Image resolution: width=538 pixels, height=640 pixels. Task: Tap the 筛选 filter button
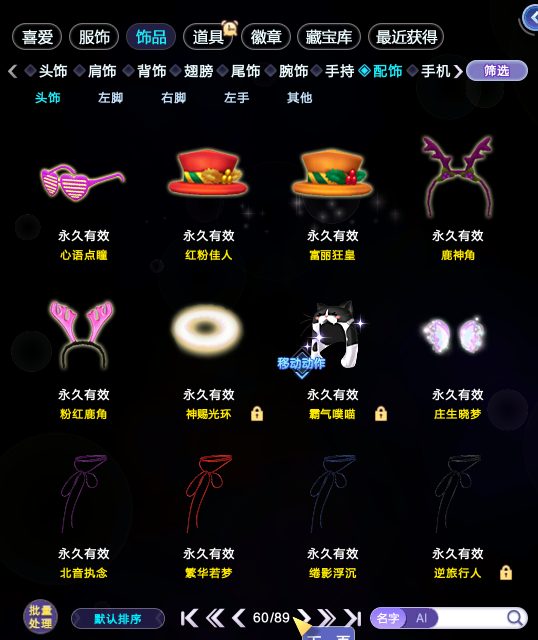pyautogui.click(x=497, y=71)
